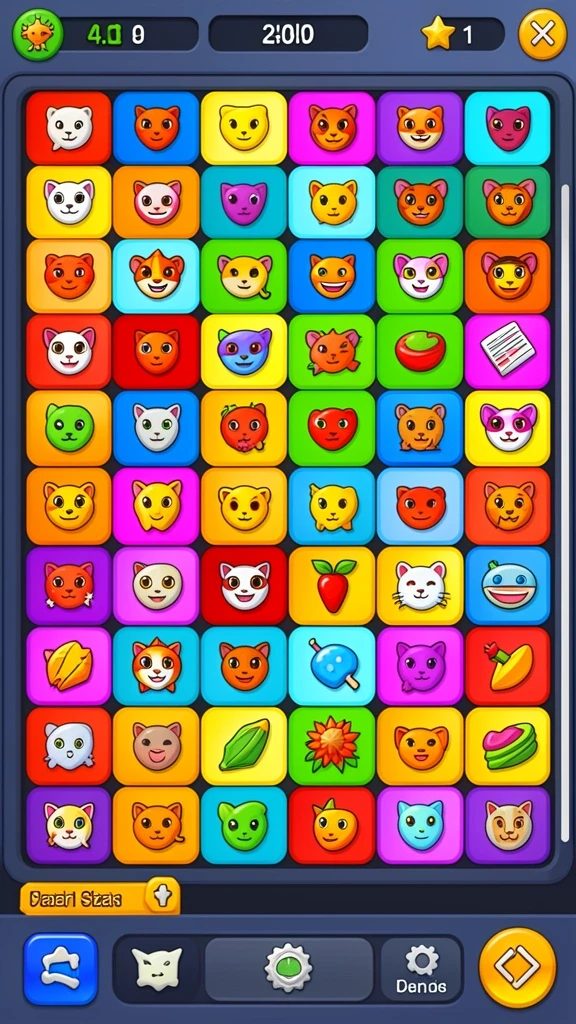
Task: Select the white ghost on red tile
Action: [69, 746]
